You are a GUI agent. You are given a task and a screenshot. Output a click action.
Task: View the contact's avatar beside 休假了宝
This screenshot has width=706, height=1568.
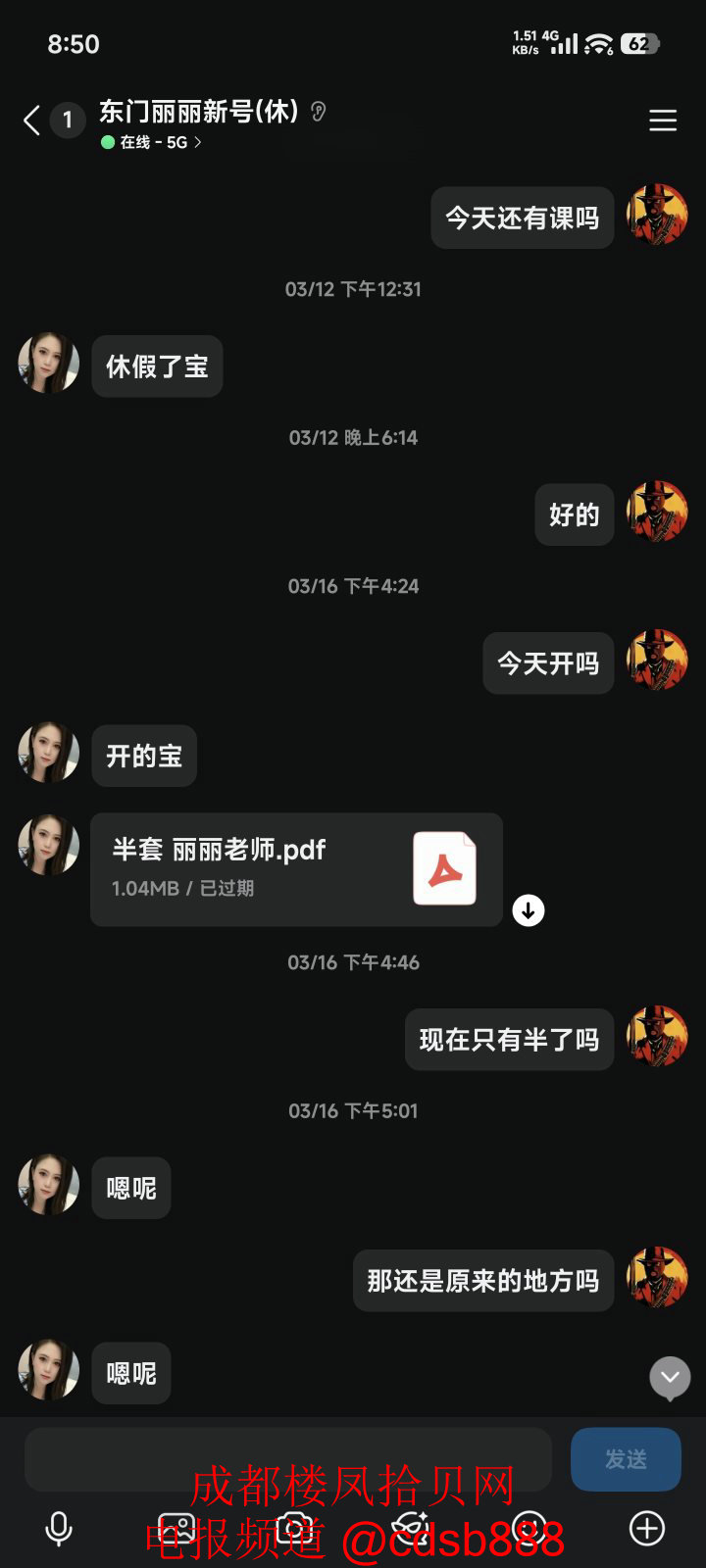coord(48,364)
